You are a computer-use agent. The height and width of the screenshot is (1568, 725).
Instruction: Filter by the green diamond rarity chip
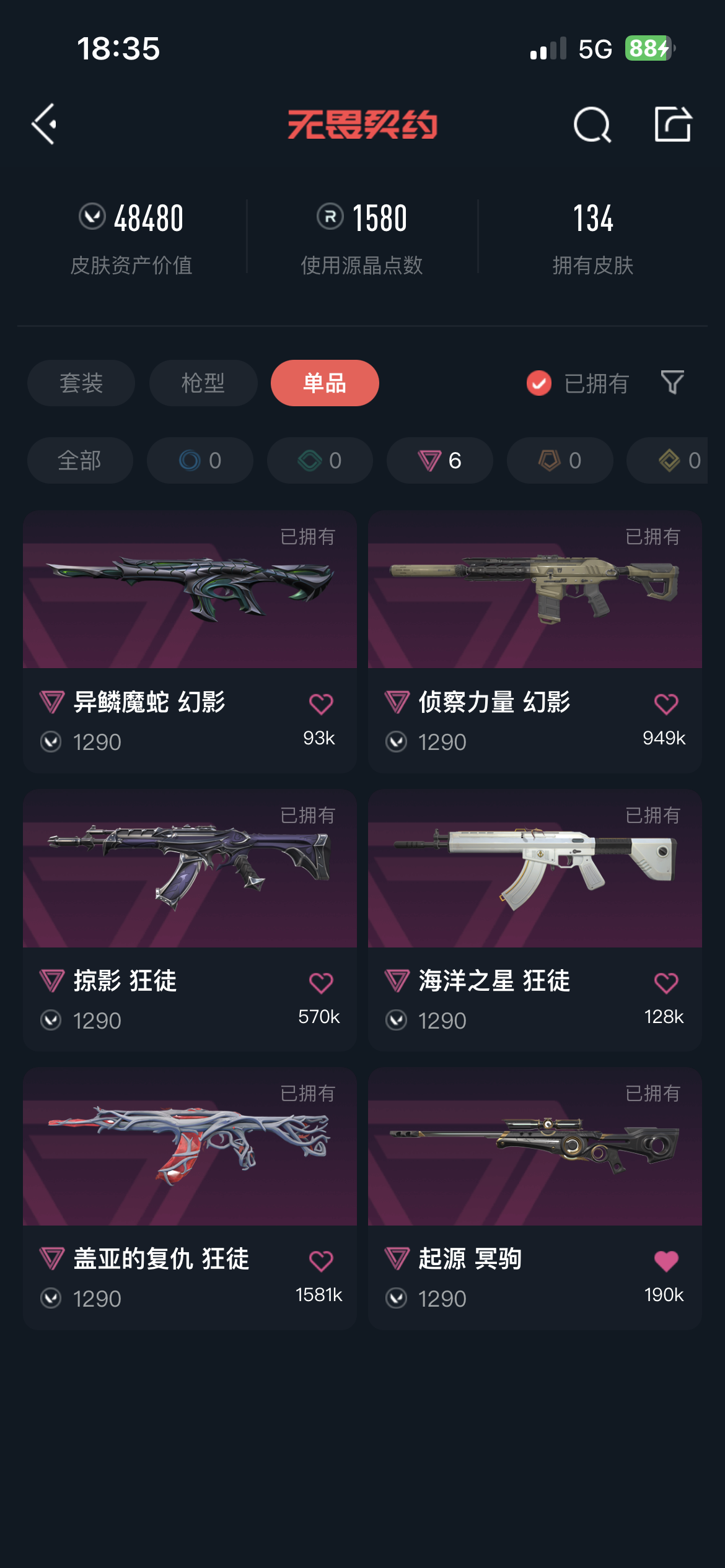coord(320,461)
